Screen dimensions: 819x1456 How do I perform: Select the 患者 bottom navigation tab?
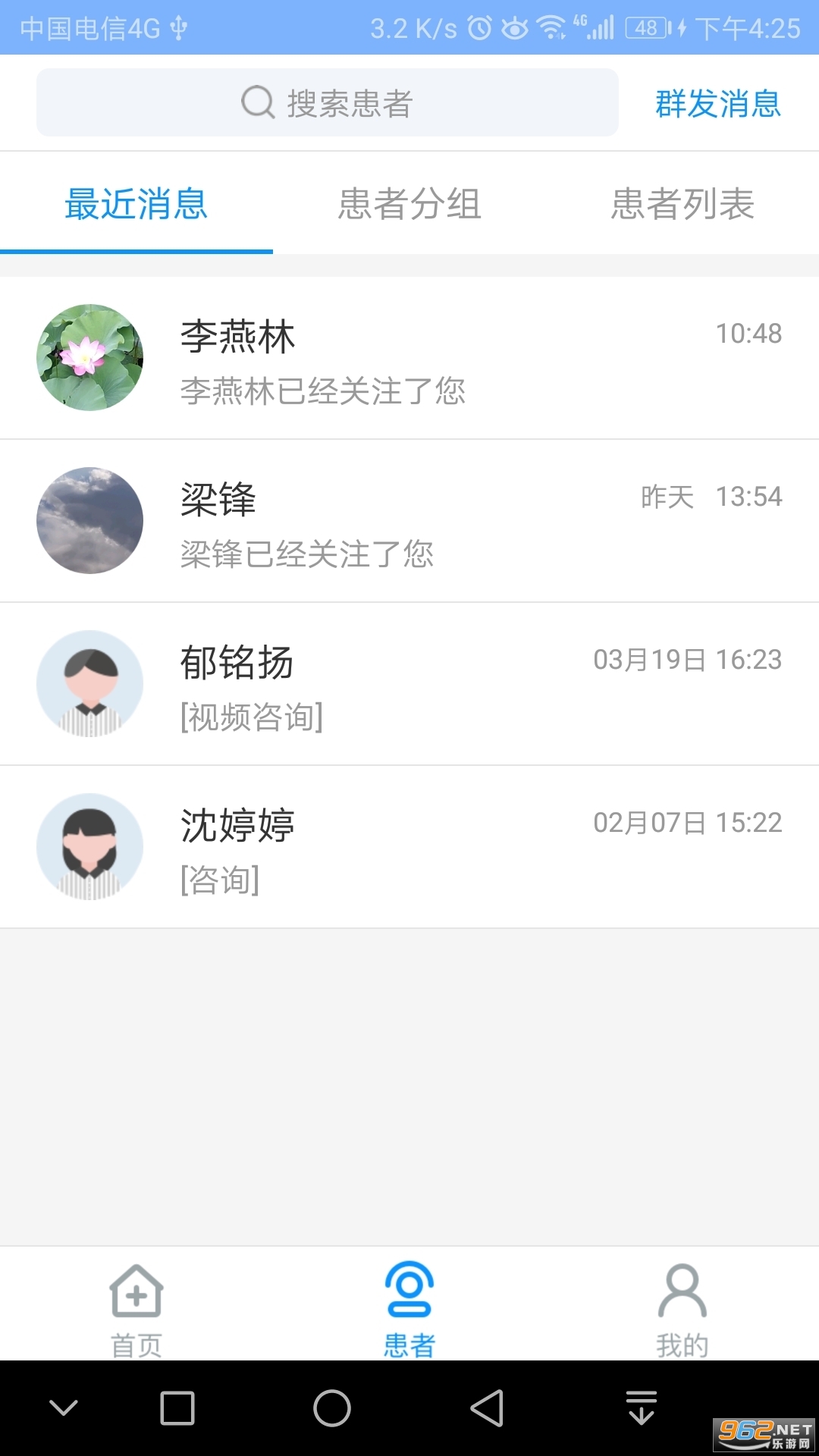pyautogui.click(x=409, y=1310)
